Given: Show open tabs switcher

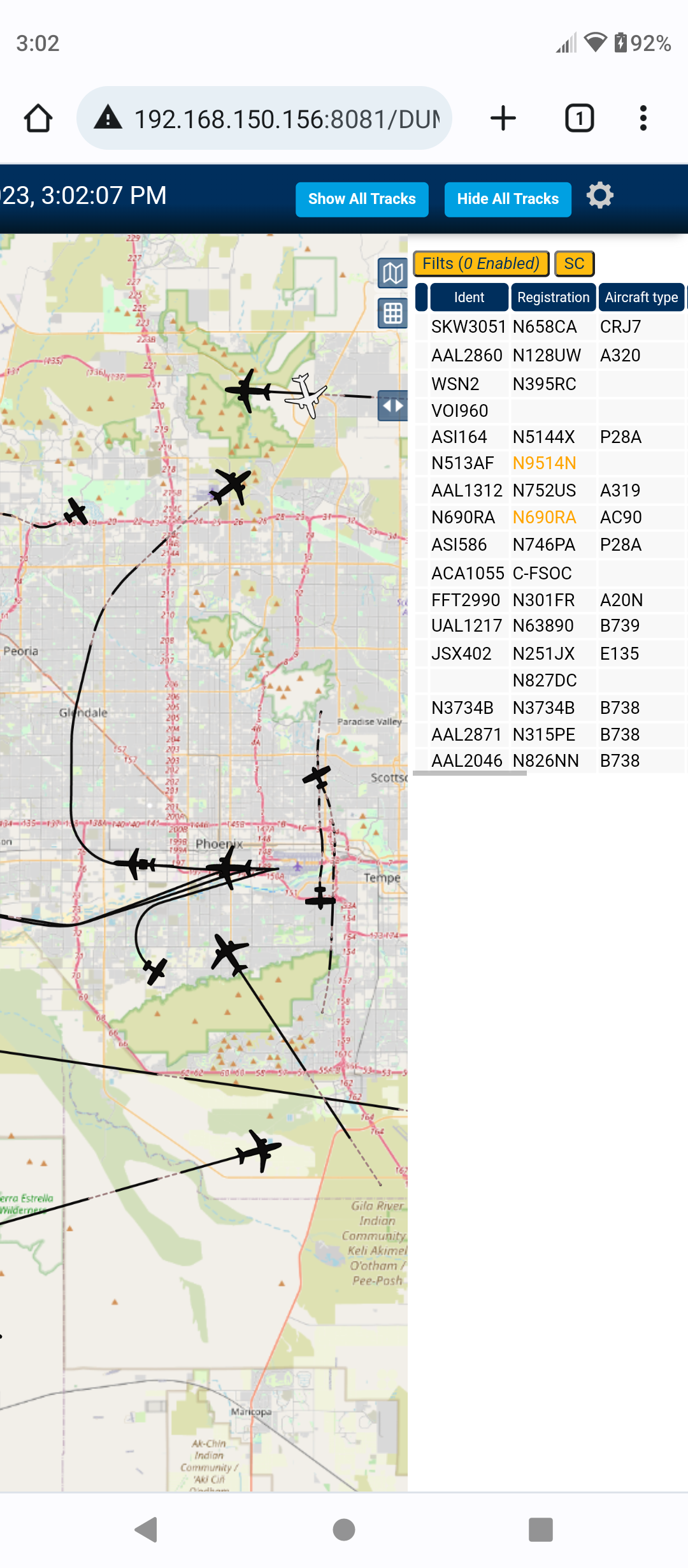Looking at the screenshot, I should click(x=580, y=119).
